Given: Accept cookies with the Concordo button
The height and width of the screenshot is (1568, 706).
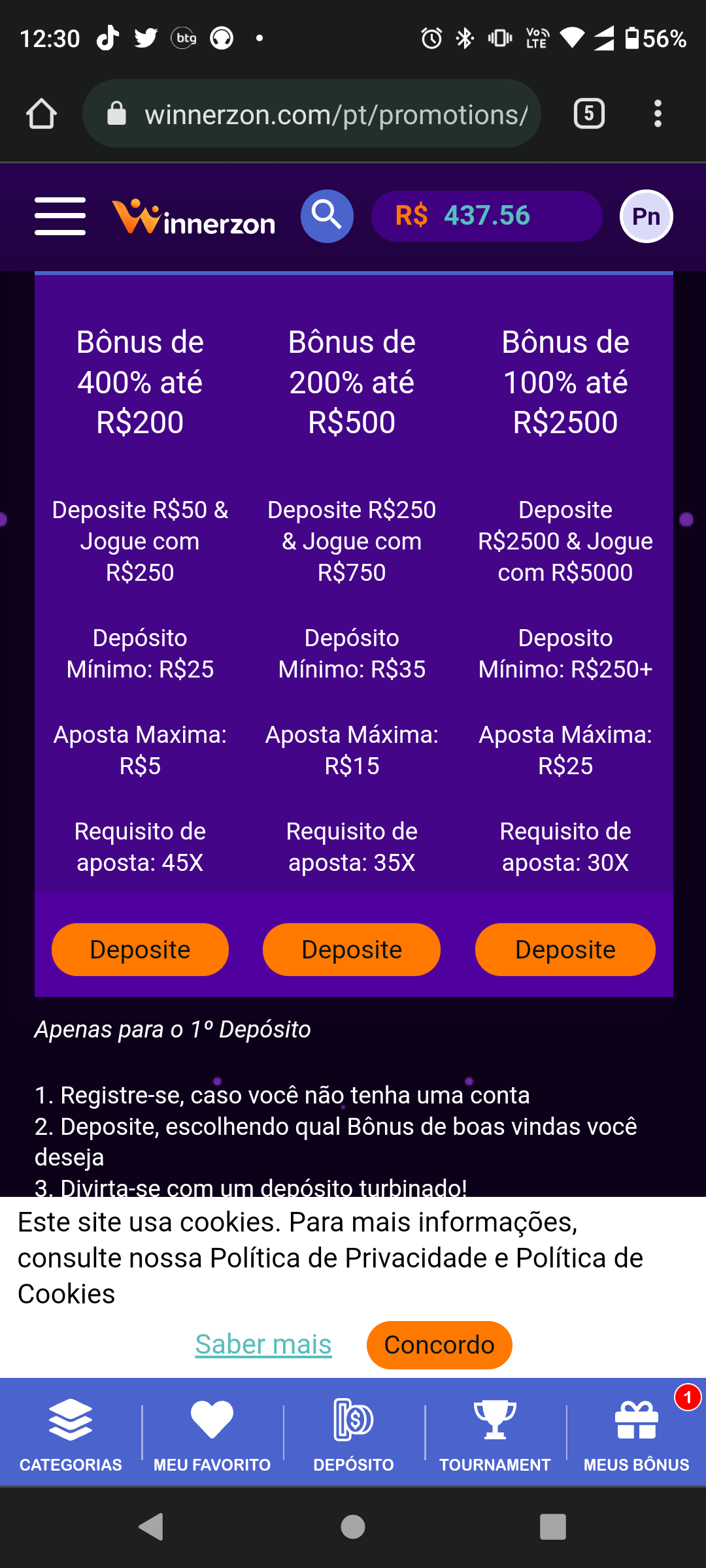Looking at the screenshot, I should coord(439,1345).
